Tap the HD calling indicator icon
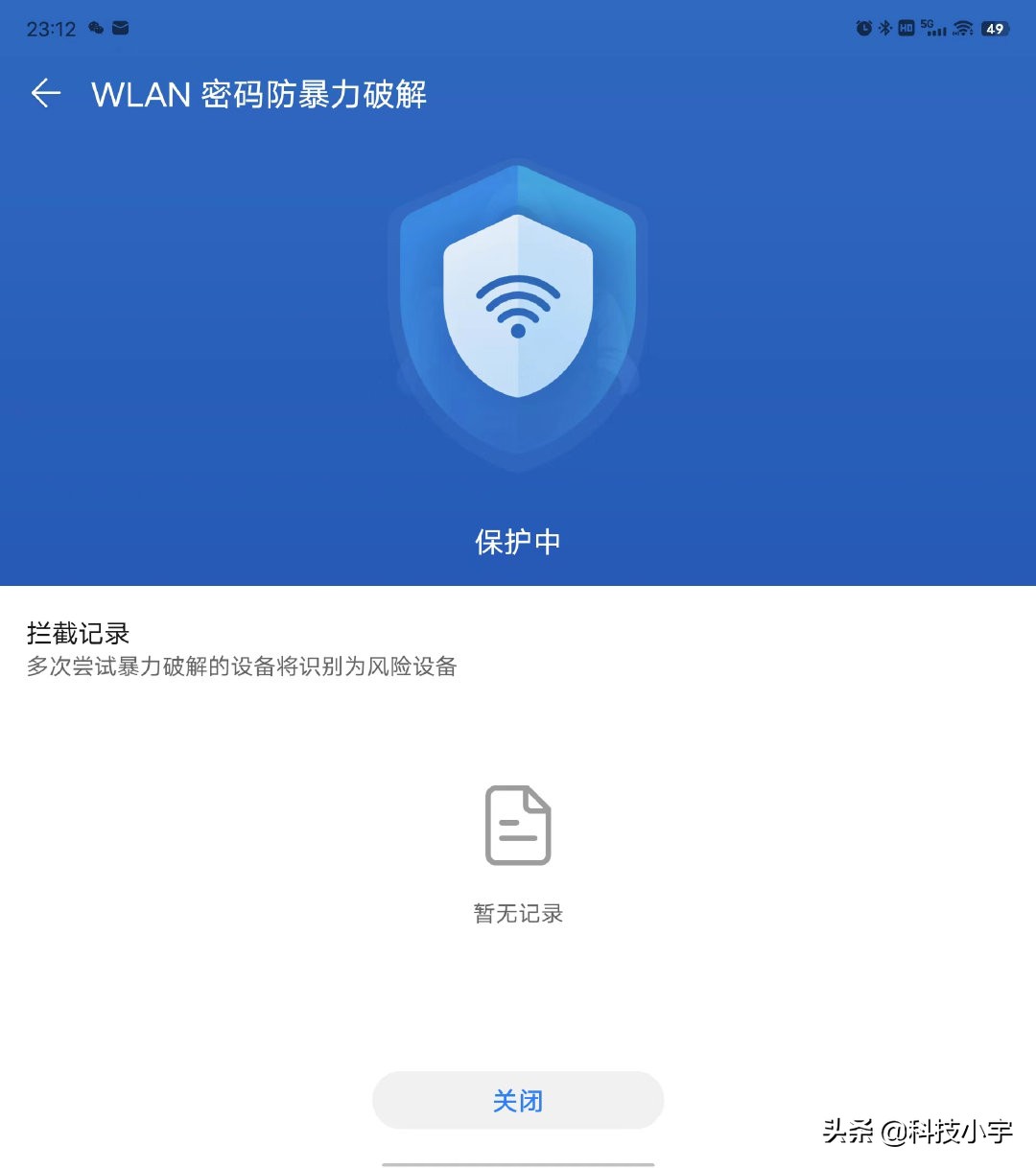The image size is (1036, 1168). (x=906, y=28)
